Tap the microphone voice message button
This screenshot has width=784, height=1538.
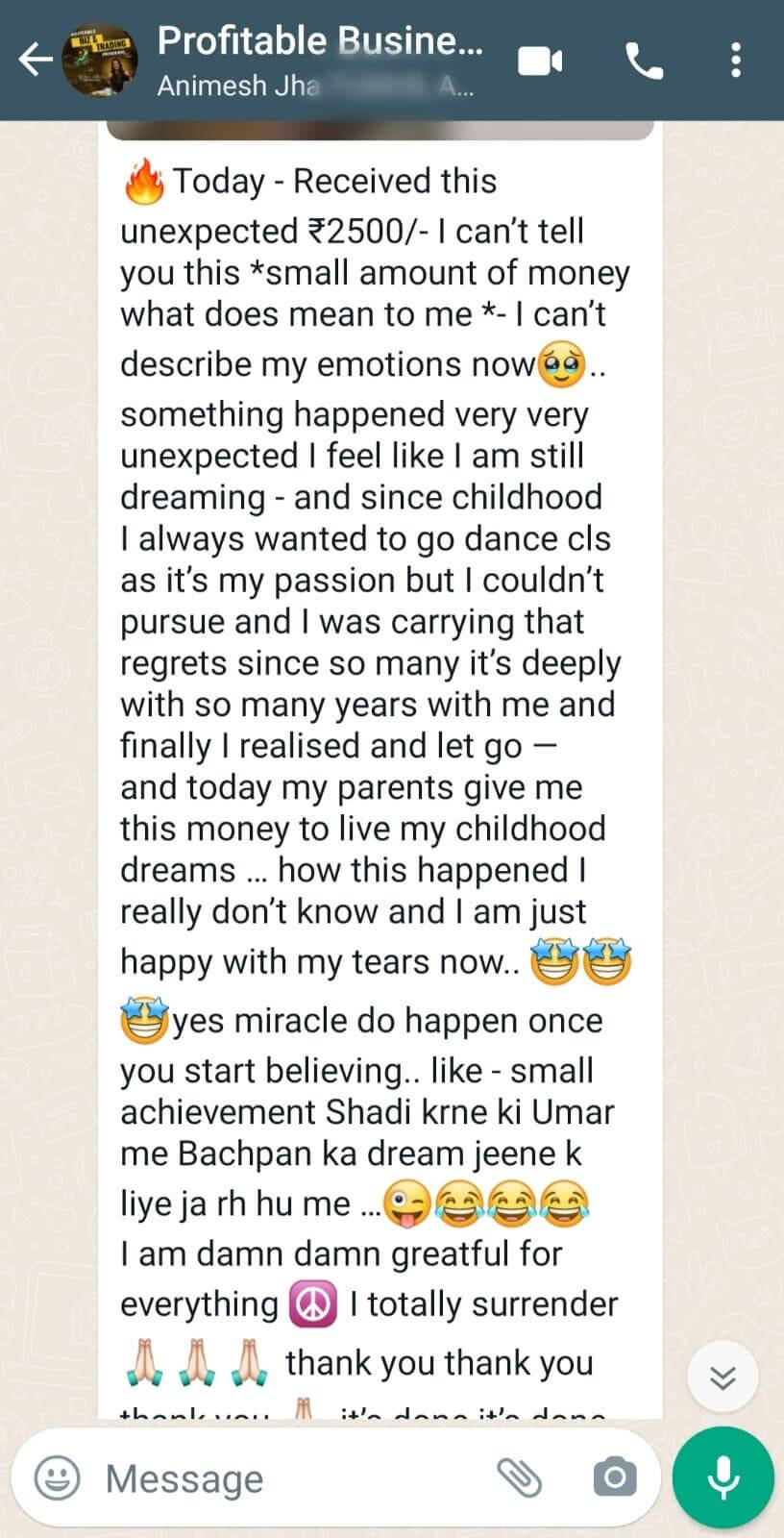tap(723, 1477)
